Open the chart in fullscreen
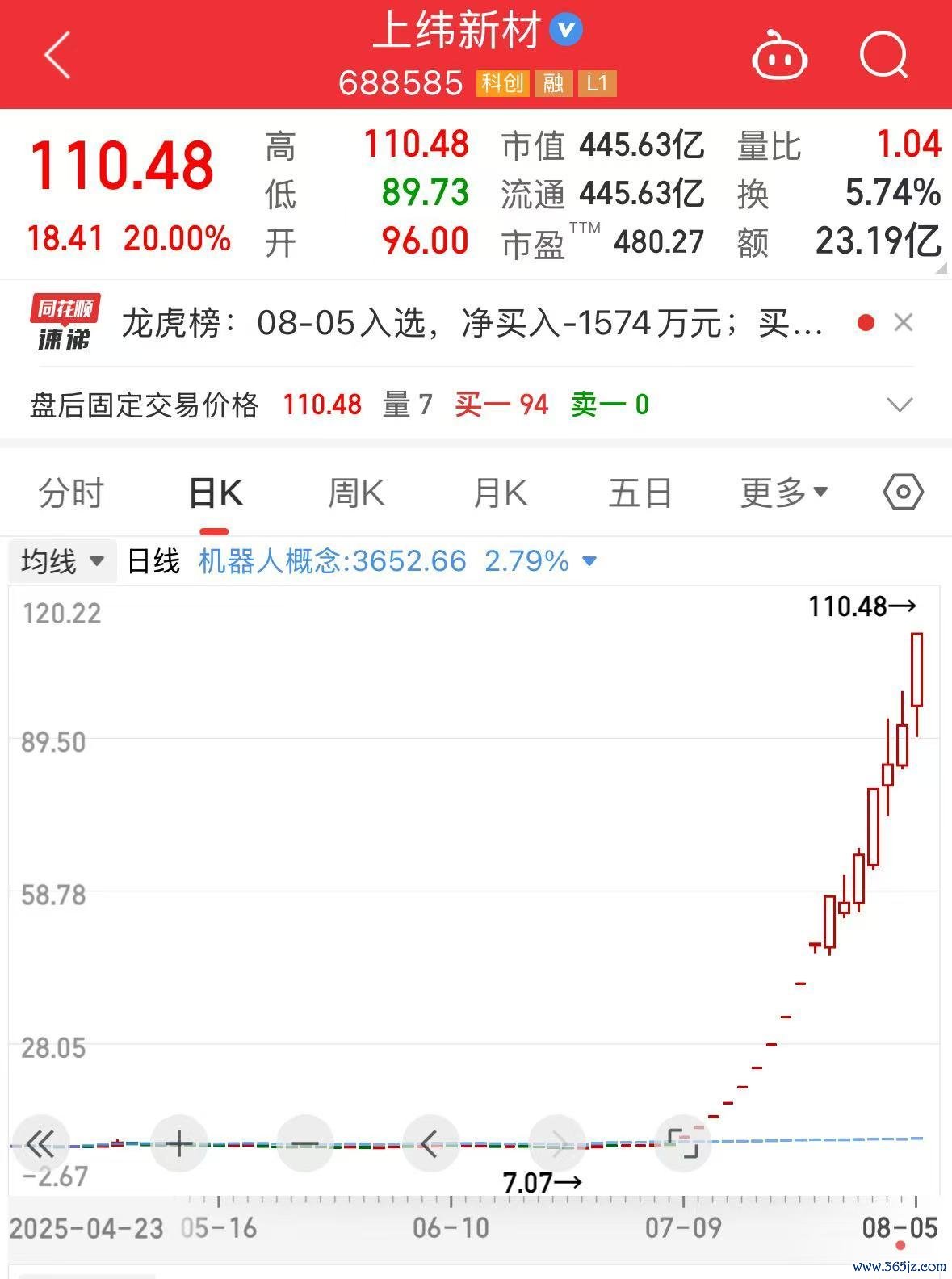The image size is (952, 1279). click(683, 1143)
